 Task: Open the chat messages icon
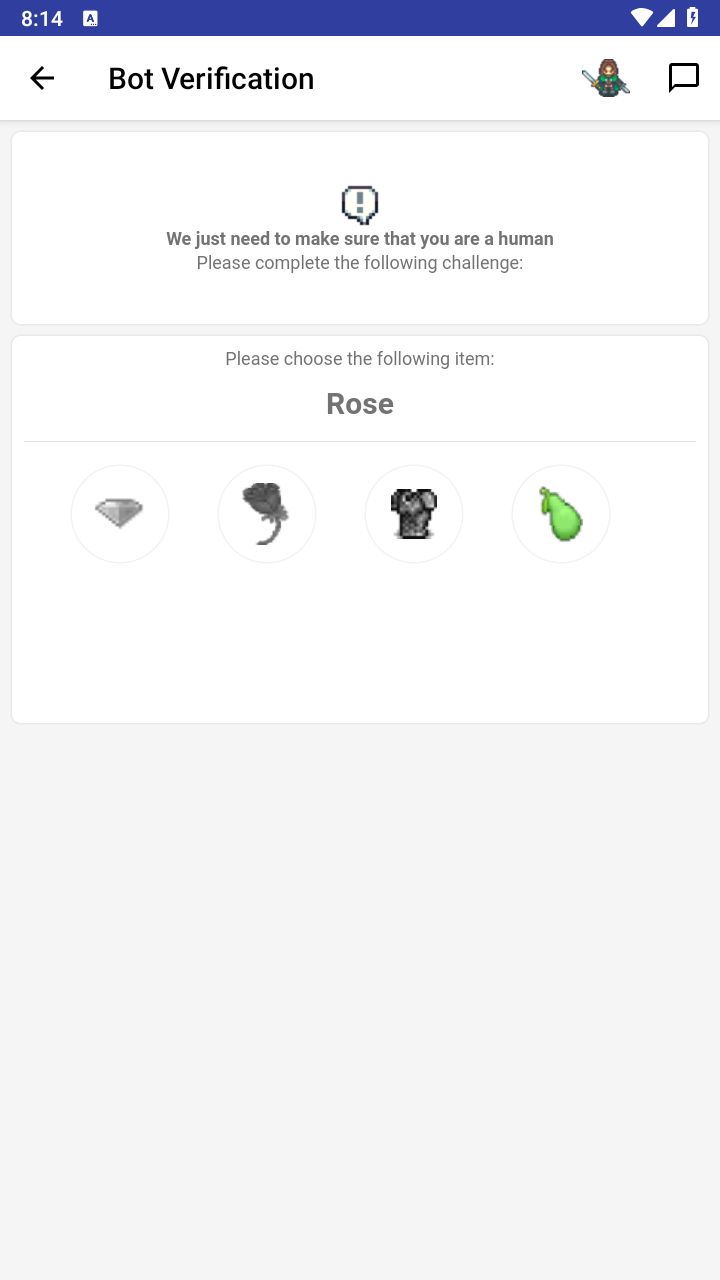(683, 78)
